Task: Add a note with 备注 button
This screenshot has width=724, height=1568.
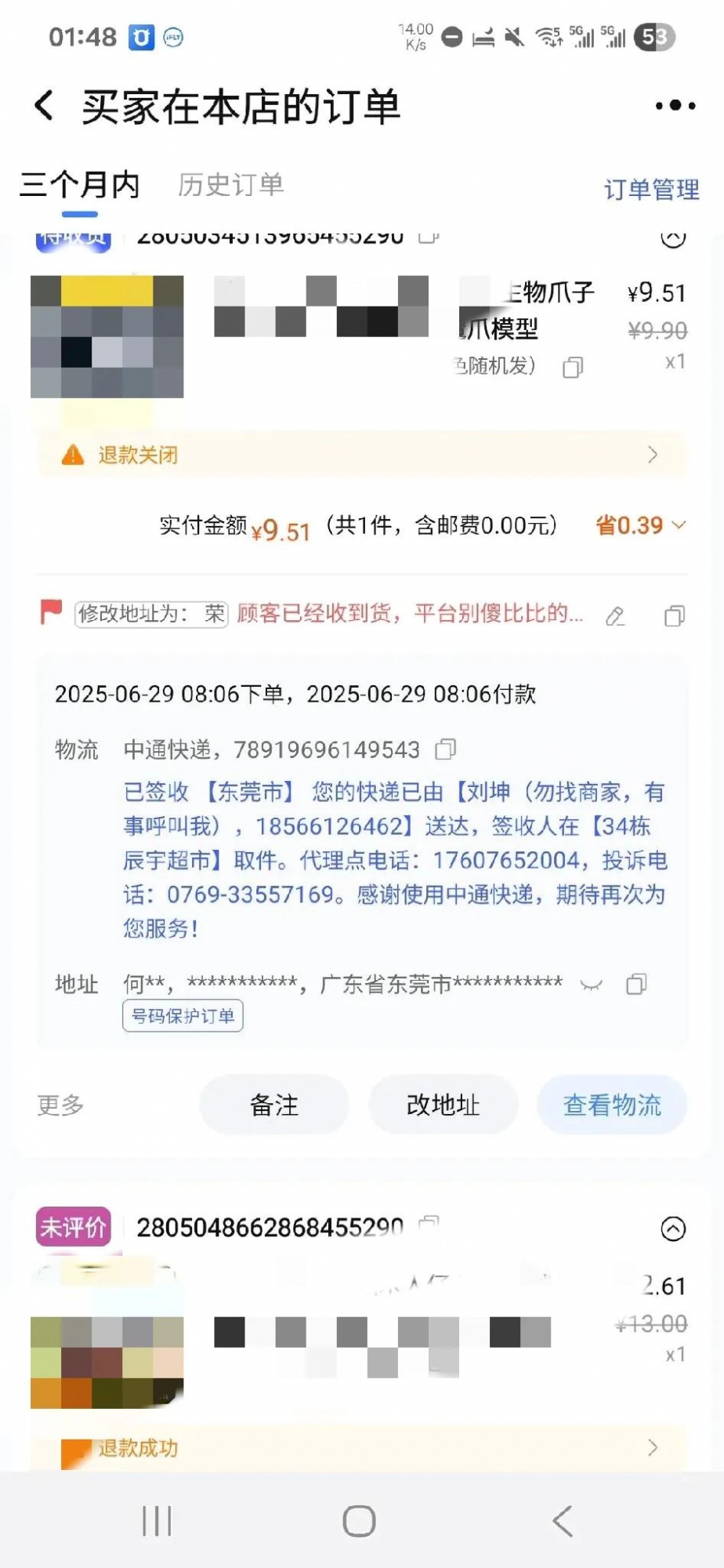Action: pos(273,1105)
